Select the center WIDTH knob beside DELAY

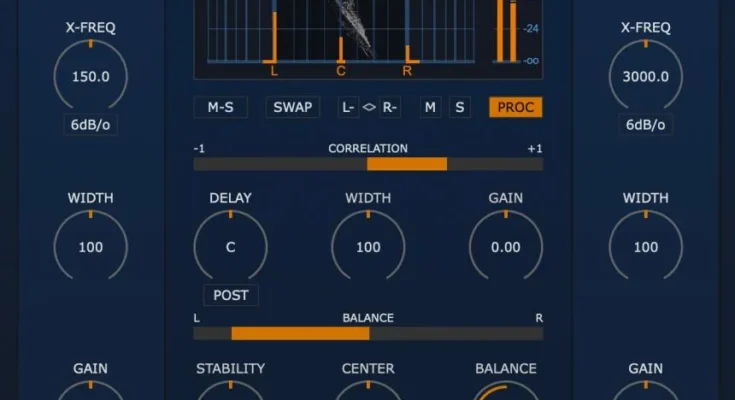[x=368, y=247]
